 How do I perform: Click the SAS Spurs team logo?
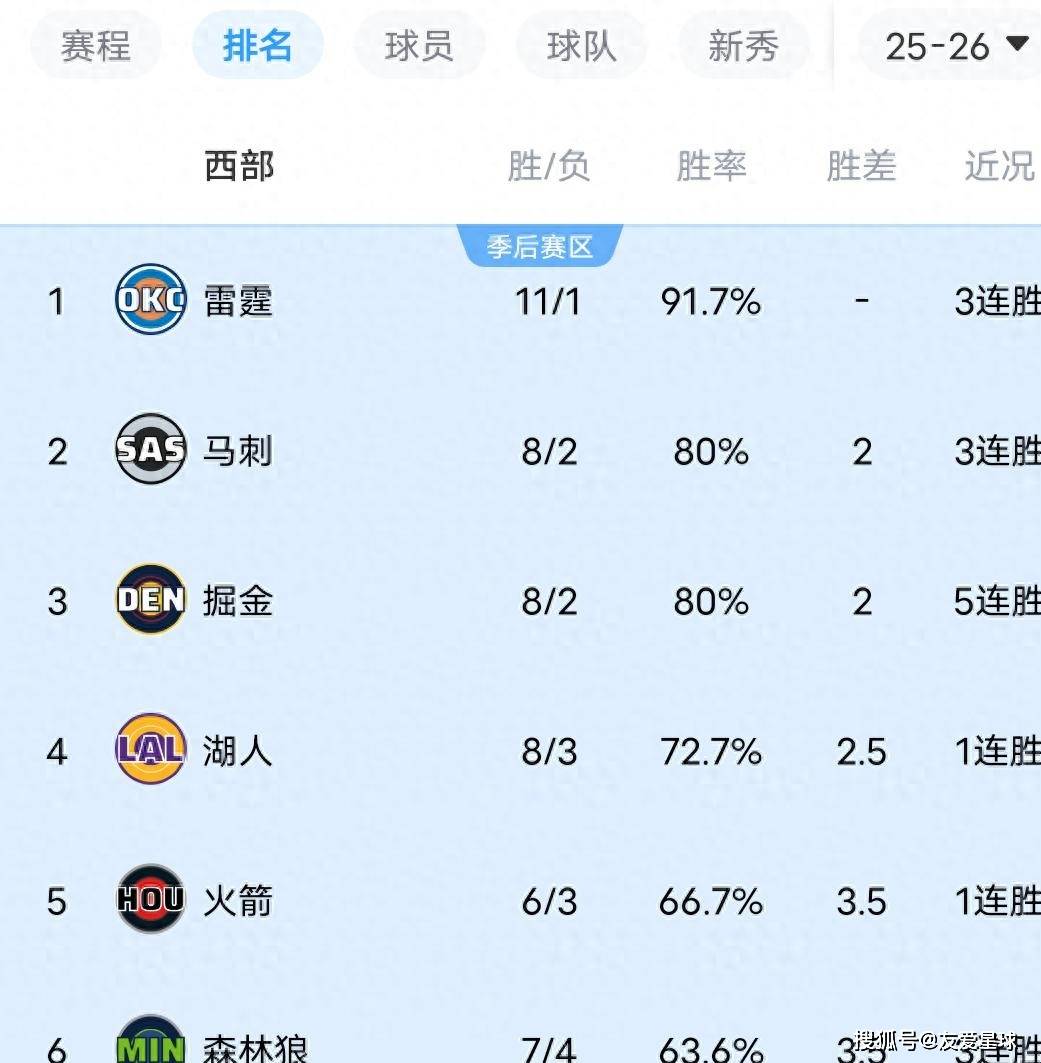tap(150, 451)
